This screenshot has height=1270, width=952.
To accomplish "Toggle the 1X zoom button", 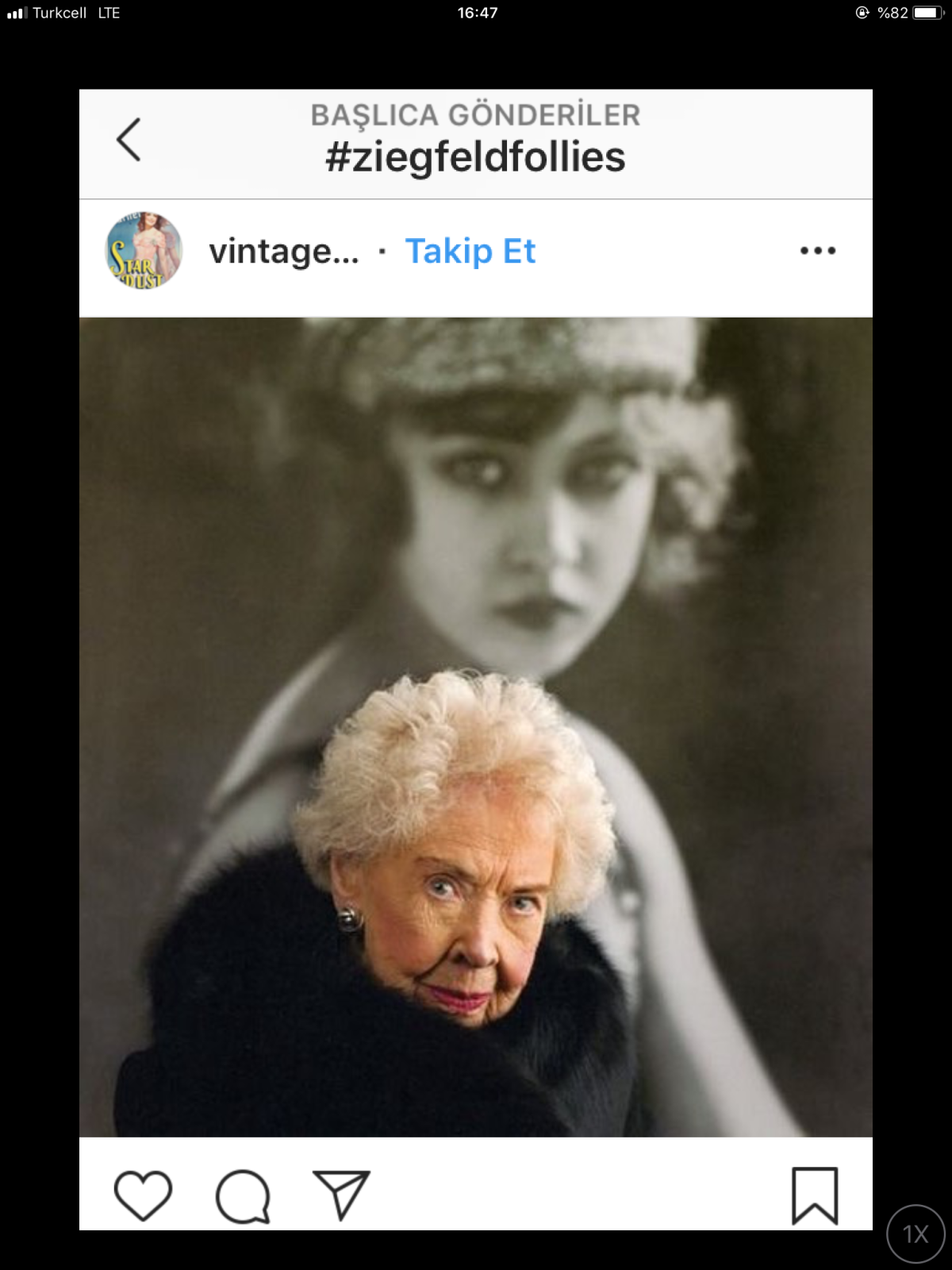I will pyautogui.click(x=916, y=1233).
